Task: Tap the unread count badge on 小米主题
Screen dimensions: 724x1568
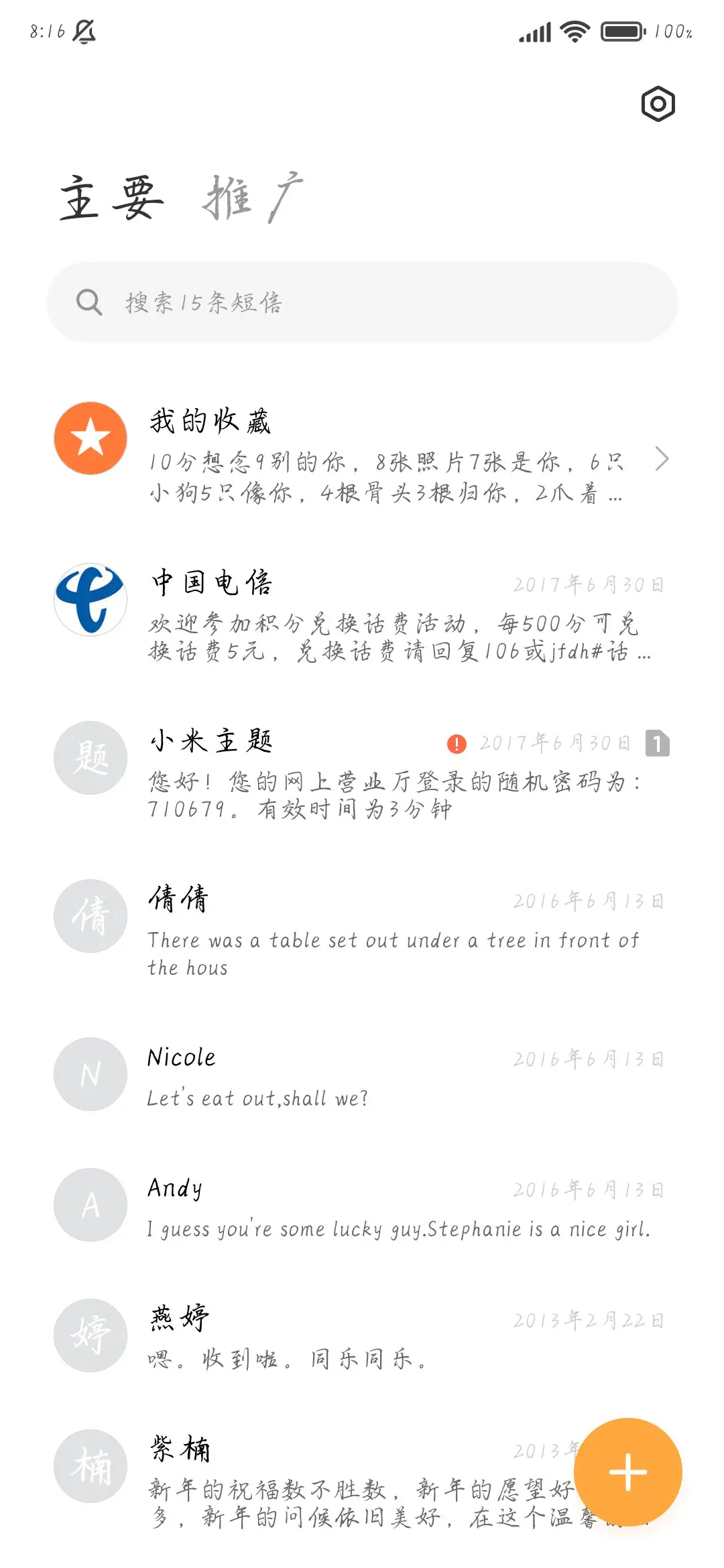Action: (657, 742)
